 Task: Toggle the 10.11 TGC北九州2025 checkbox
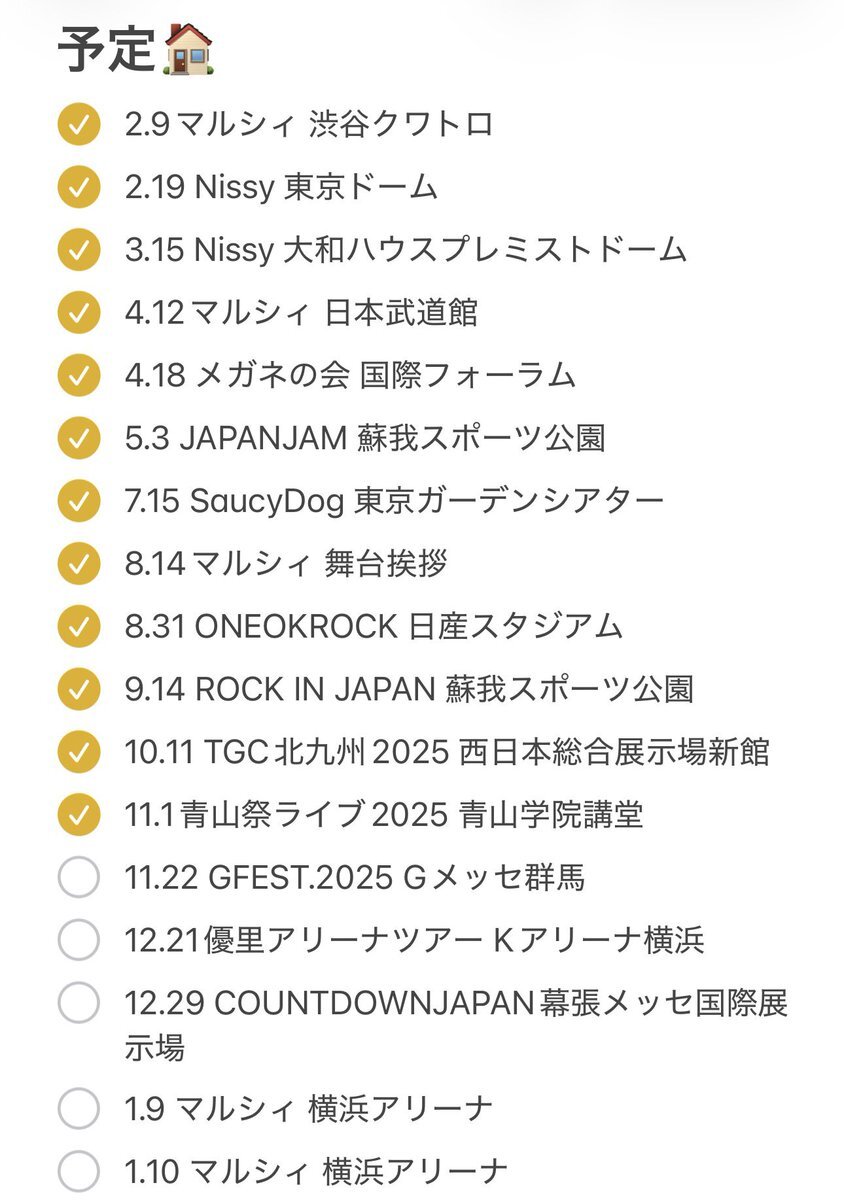[x=79, y=752]
